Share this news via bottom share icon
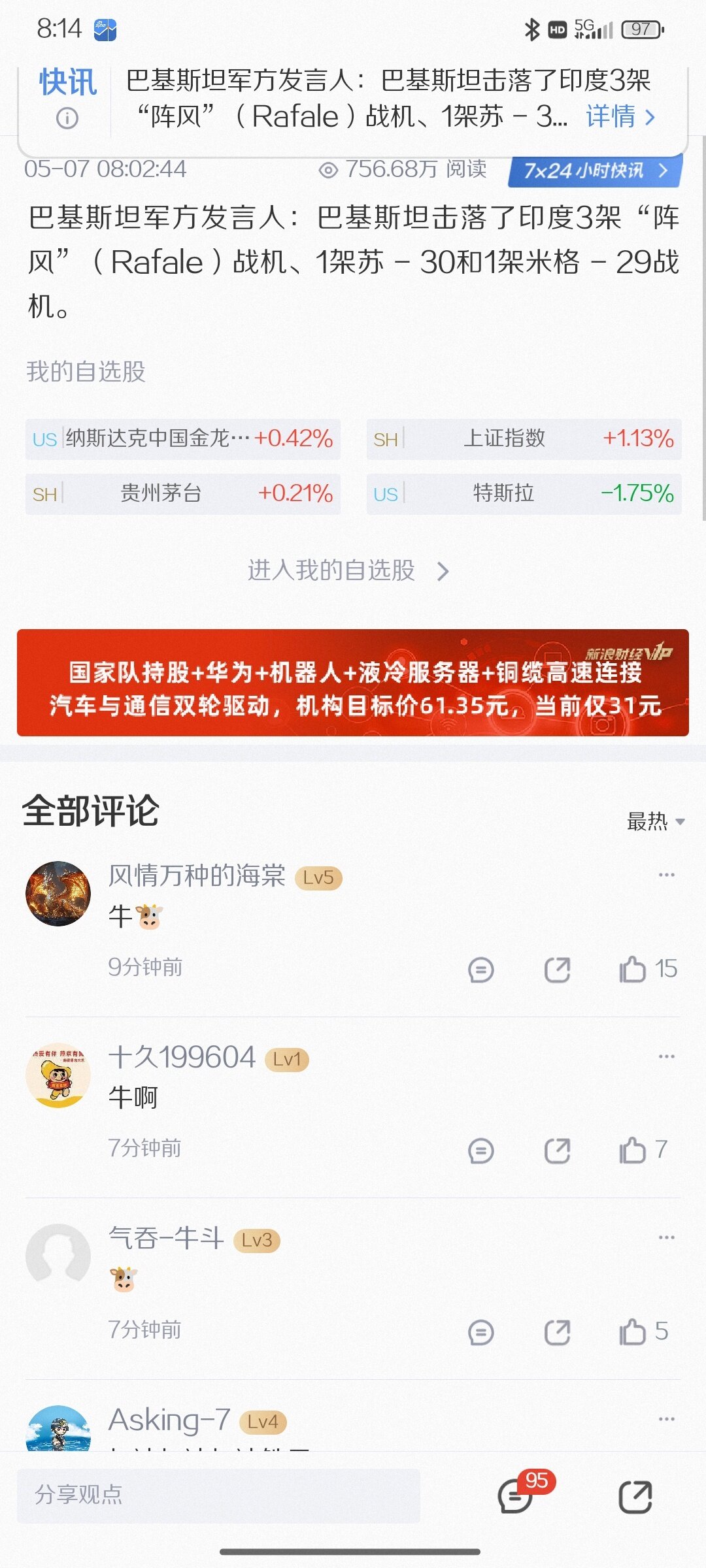 coord(635,1496)
